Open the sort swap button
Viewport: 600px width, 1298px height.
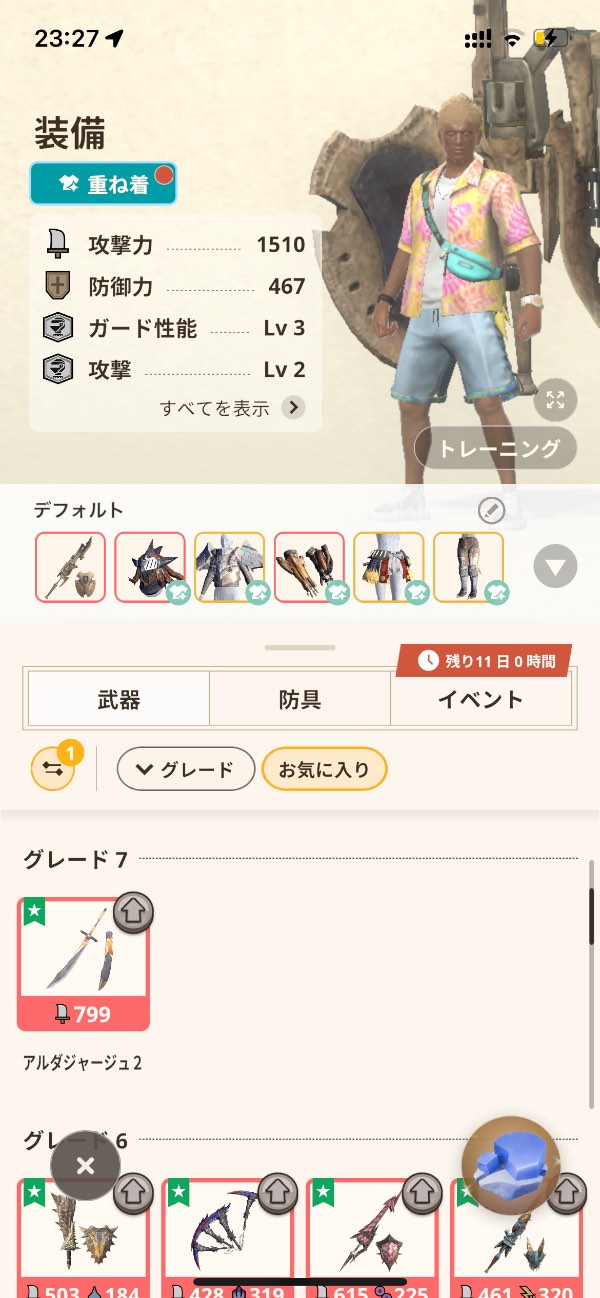pyautogui.click(x=53, y=769)
